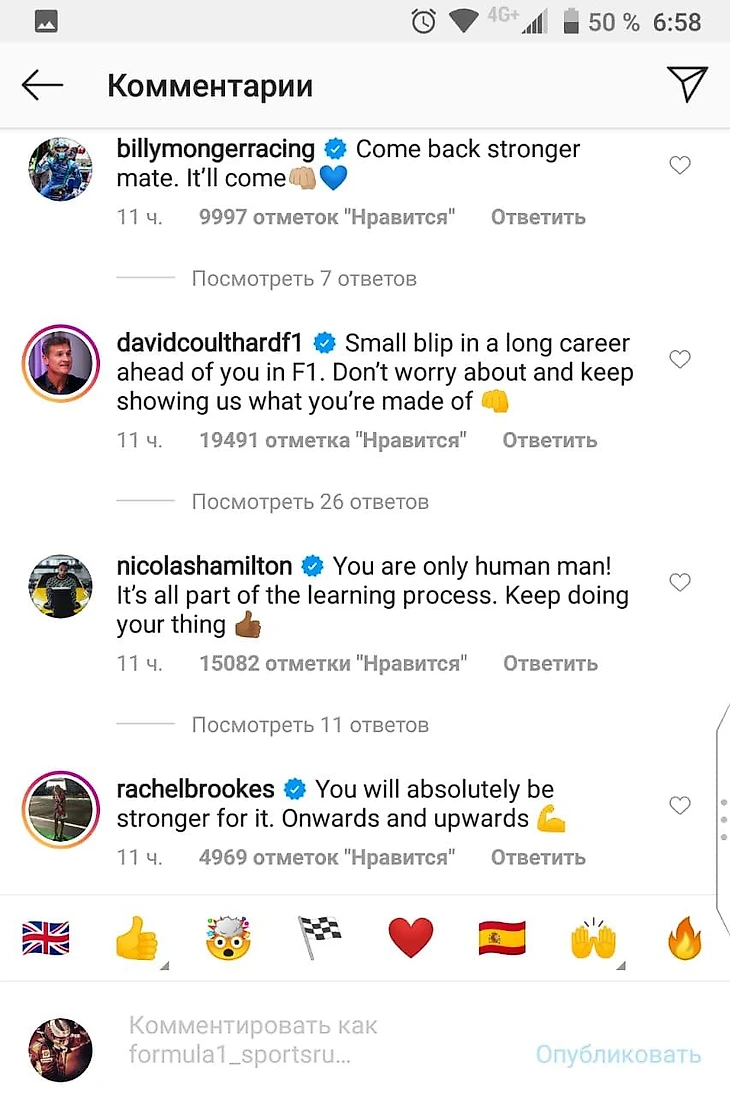
Task: Like nicolashamilton's comment
Action: click(680, 583)
